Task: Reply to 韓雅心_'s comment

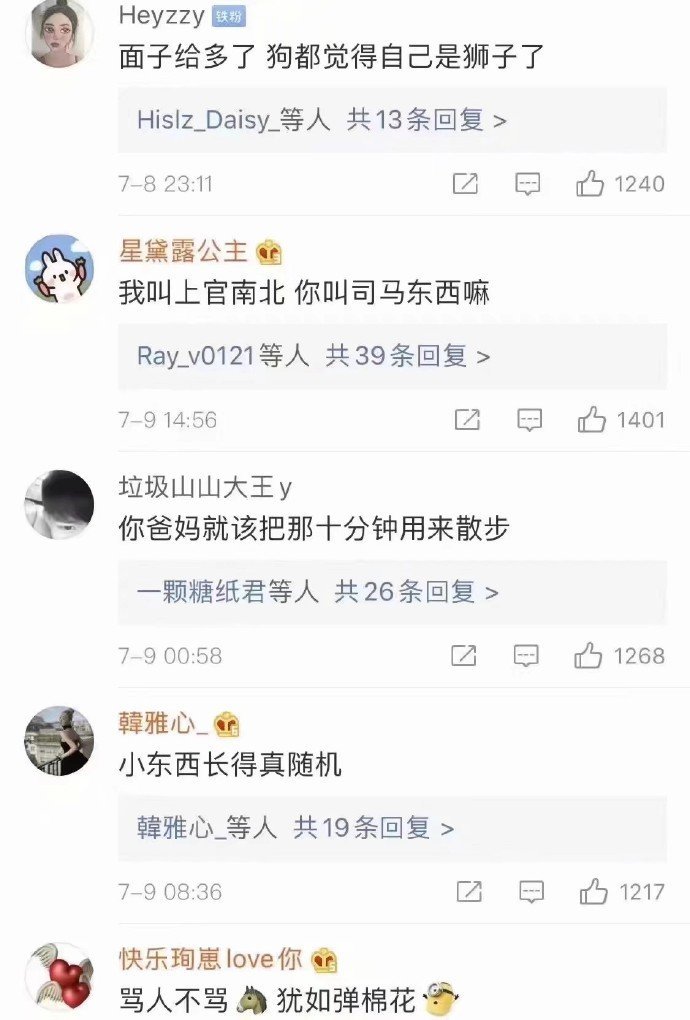Action: coord(530,891)
